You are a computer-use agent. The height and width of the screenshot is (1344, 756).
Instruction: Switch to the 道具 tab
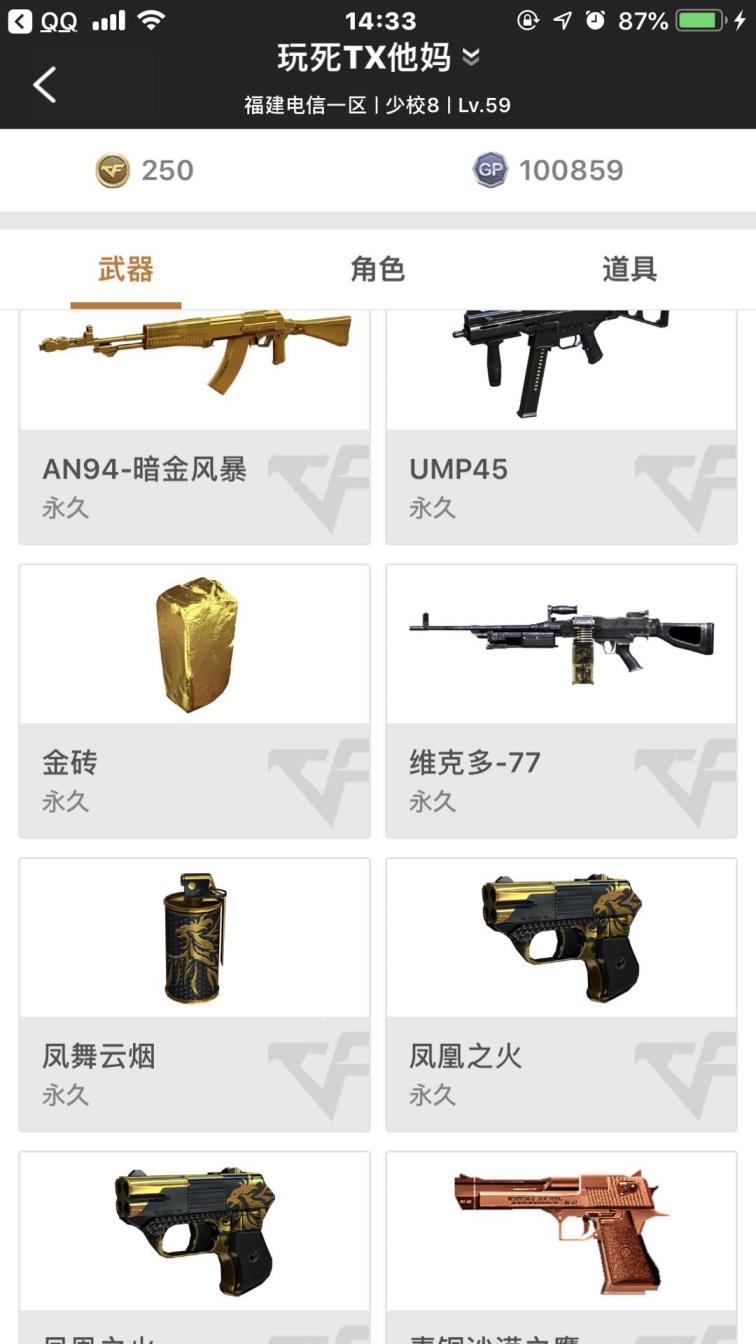(x=629, y=270)
